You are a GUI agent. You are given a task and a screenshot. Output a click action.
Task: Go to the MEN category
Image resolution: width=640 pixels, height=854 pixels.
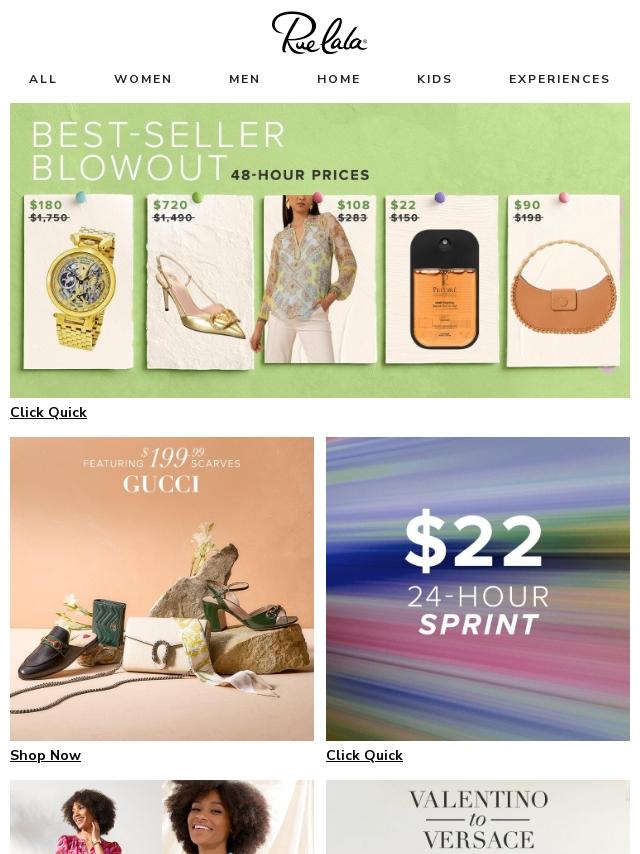[x=244, y=79]
